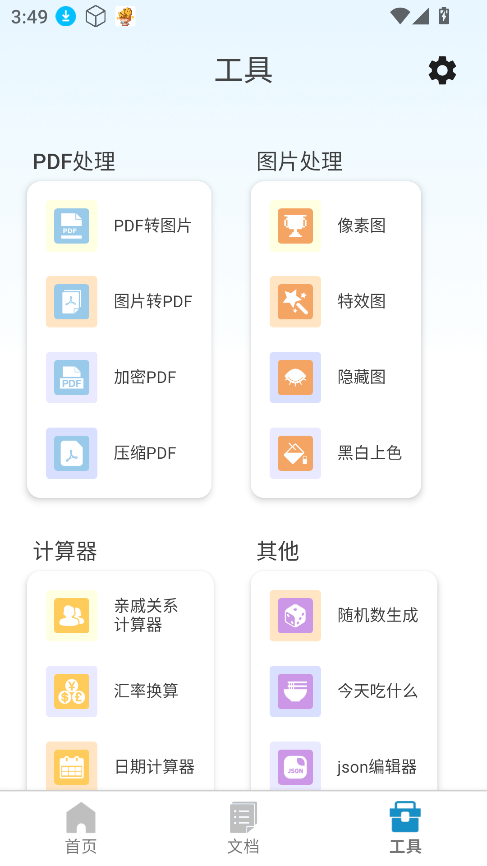This screenshot has height=866, width=487.
Task: Select 黑白上色 colorize tool
Action: (x=336, y=453)
